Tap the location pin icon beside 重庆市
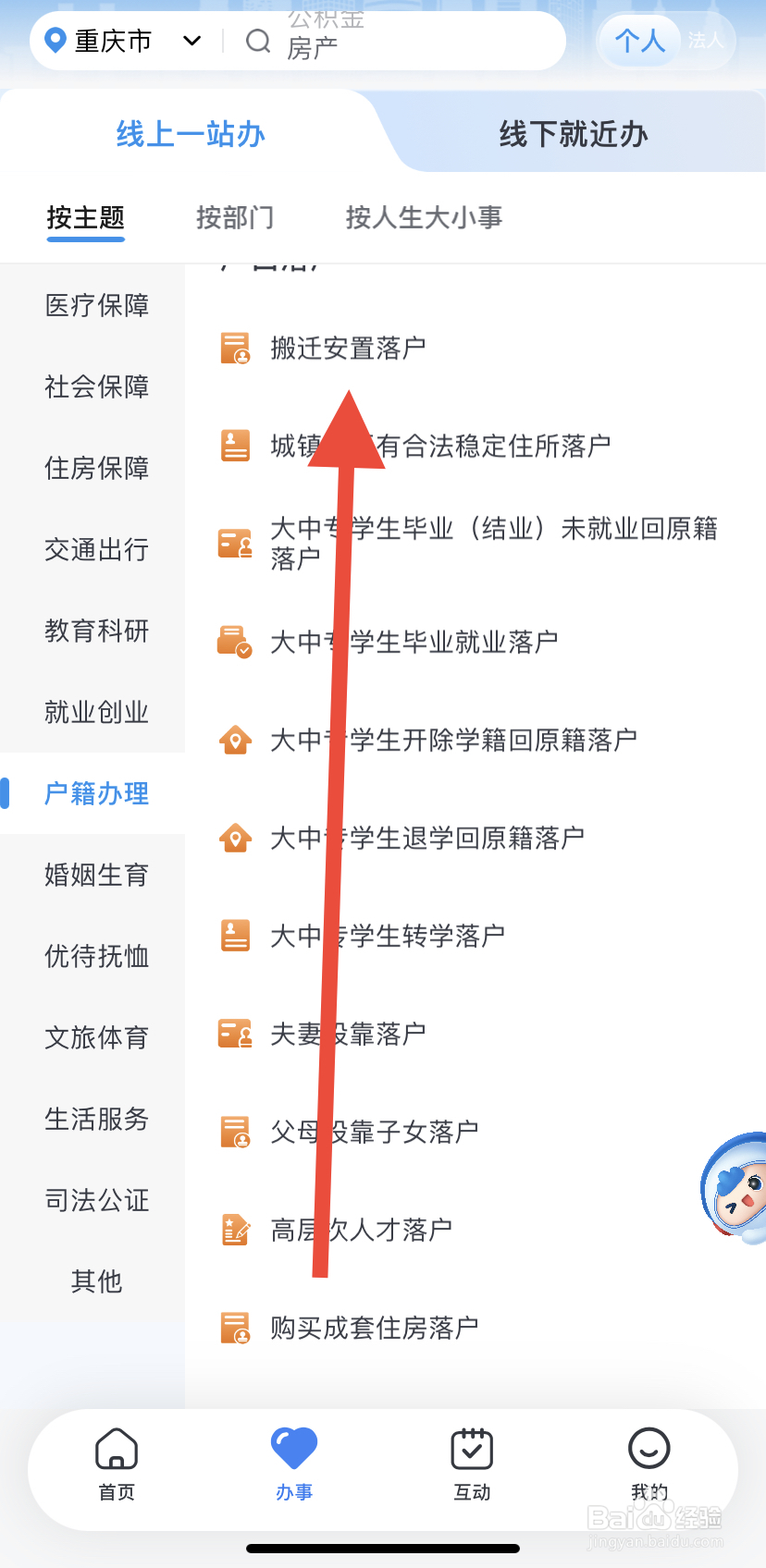The image size is (766, 1568). pos(53,41)
